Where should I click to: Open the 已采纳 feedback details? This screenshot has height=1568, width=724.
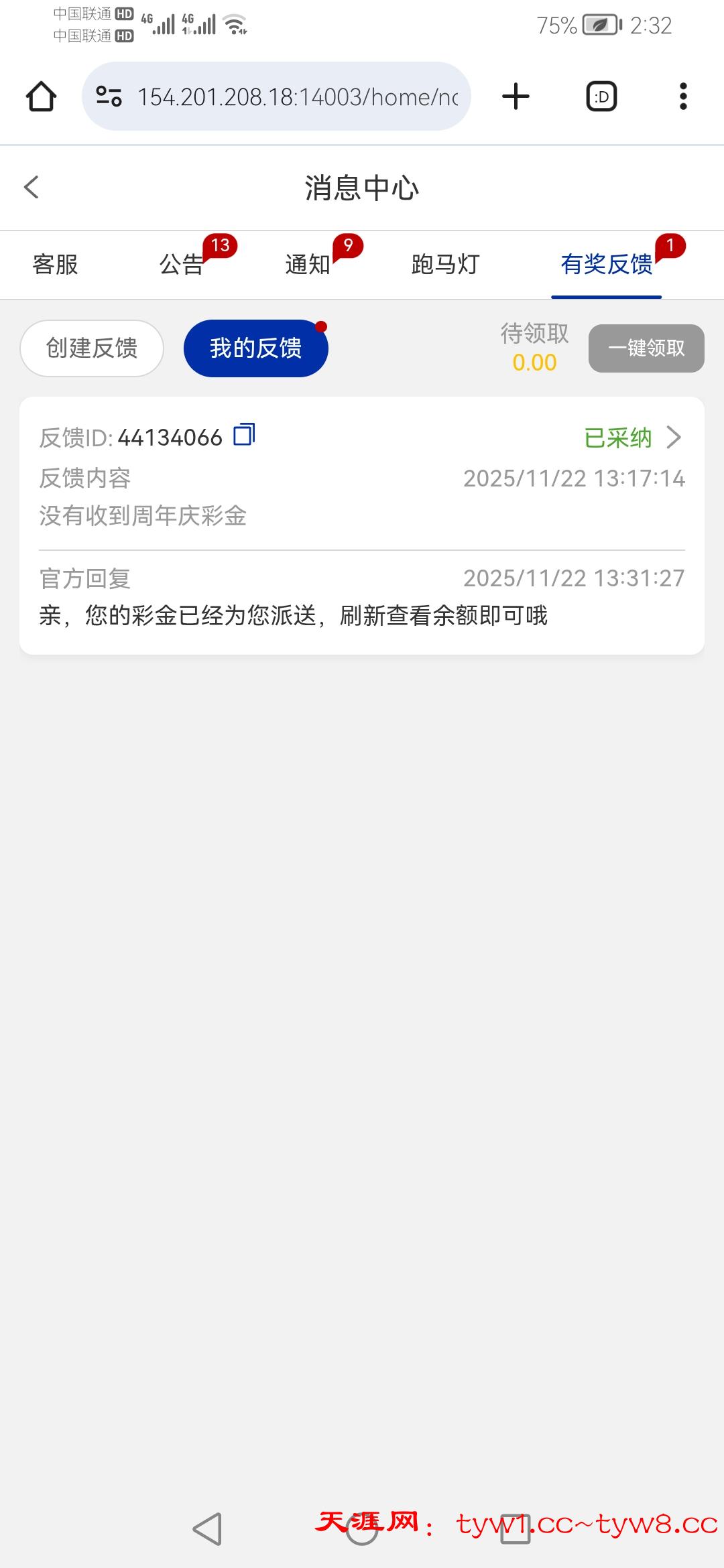click(x=631, y=438)
